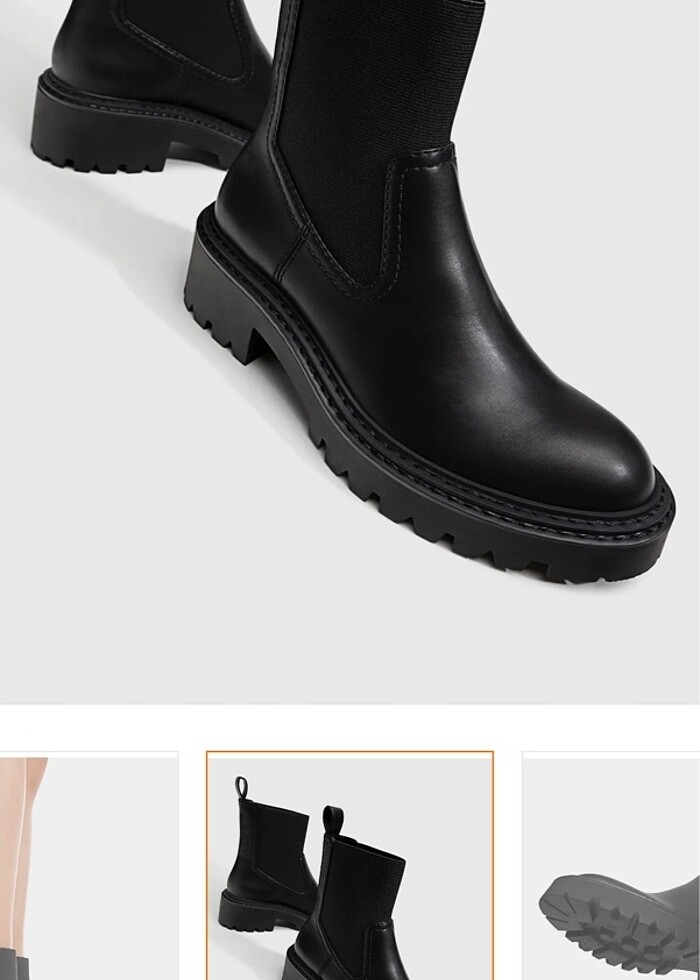View the boot sole tread thumbnail
Image resolution: width=700 pixels, height=980 pixels.
610,868
